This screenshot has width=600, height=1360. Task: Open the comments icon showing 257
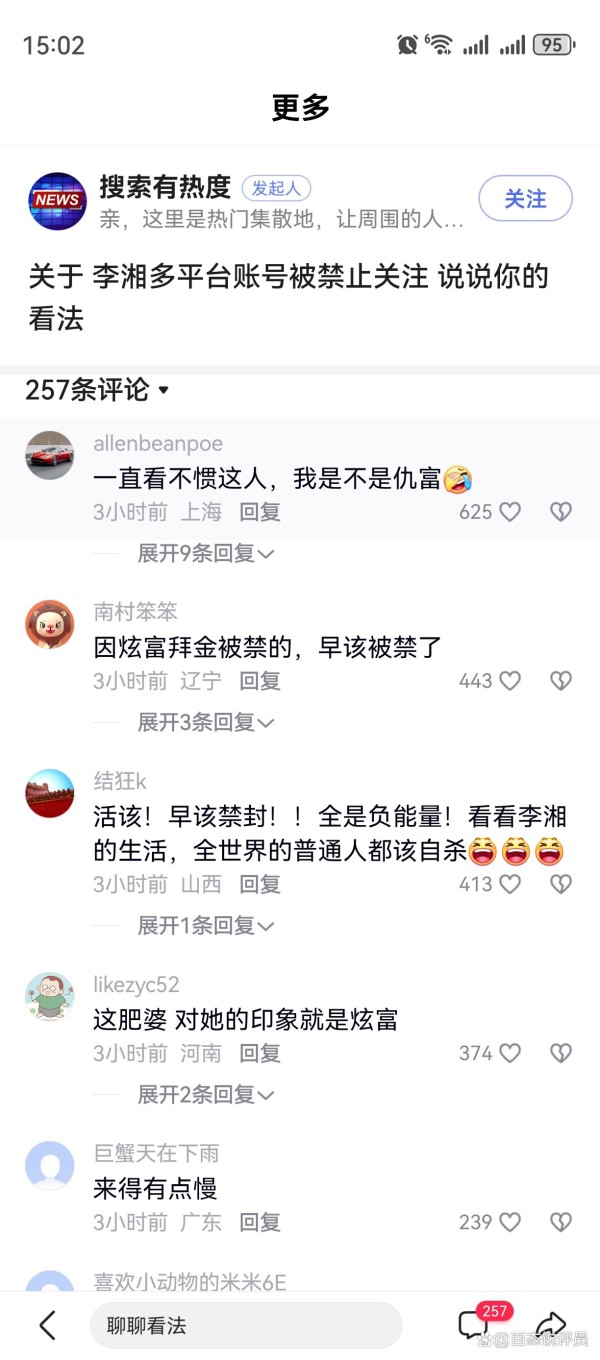tap(472, 1325)
